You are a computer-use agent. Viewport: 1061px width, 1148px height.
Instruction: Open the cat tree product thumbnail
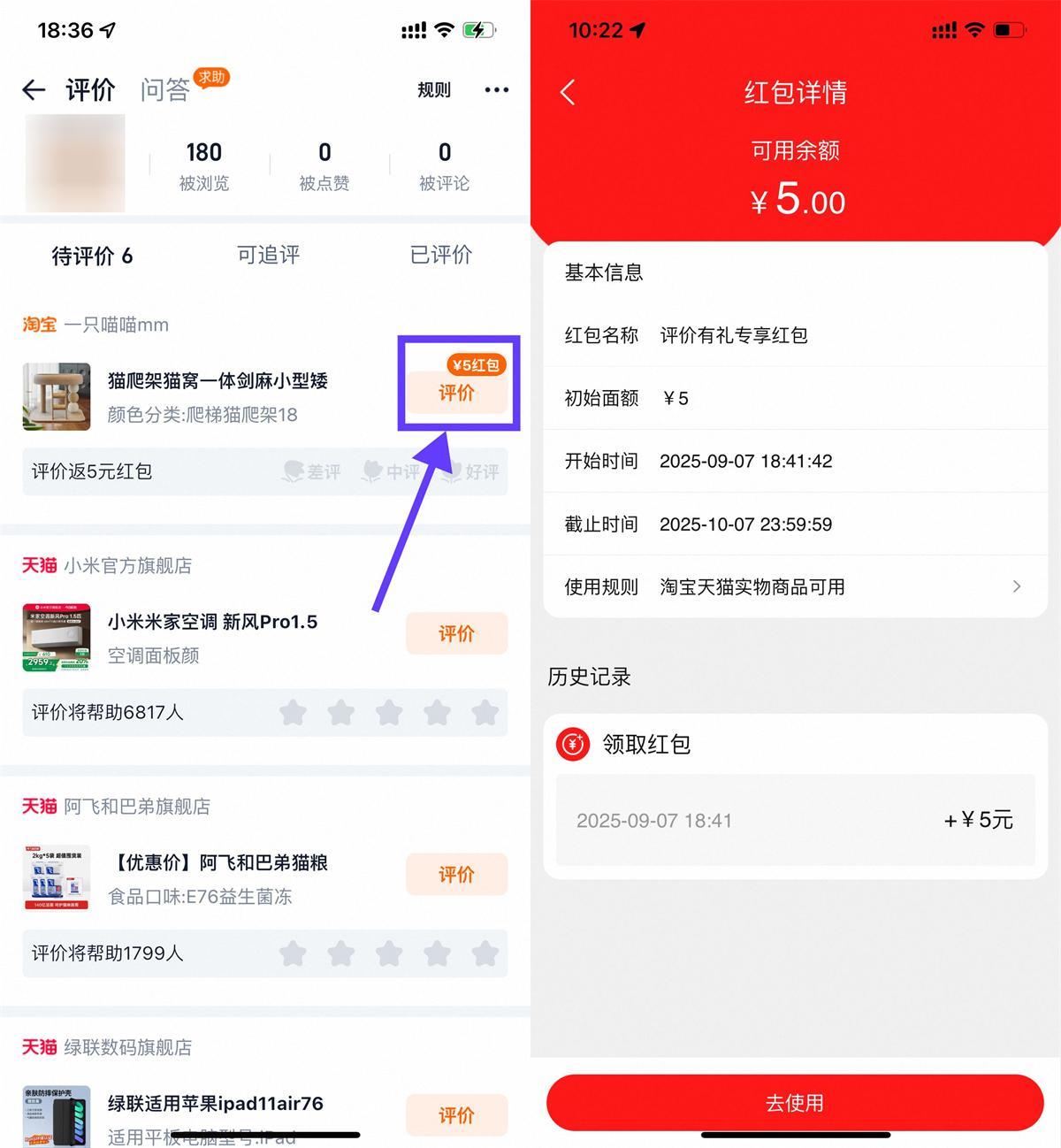pos(57,396)
